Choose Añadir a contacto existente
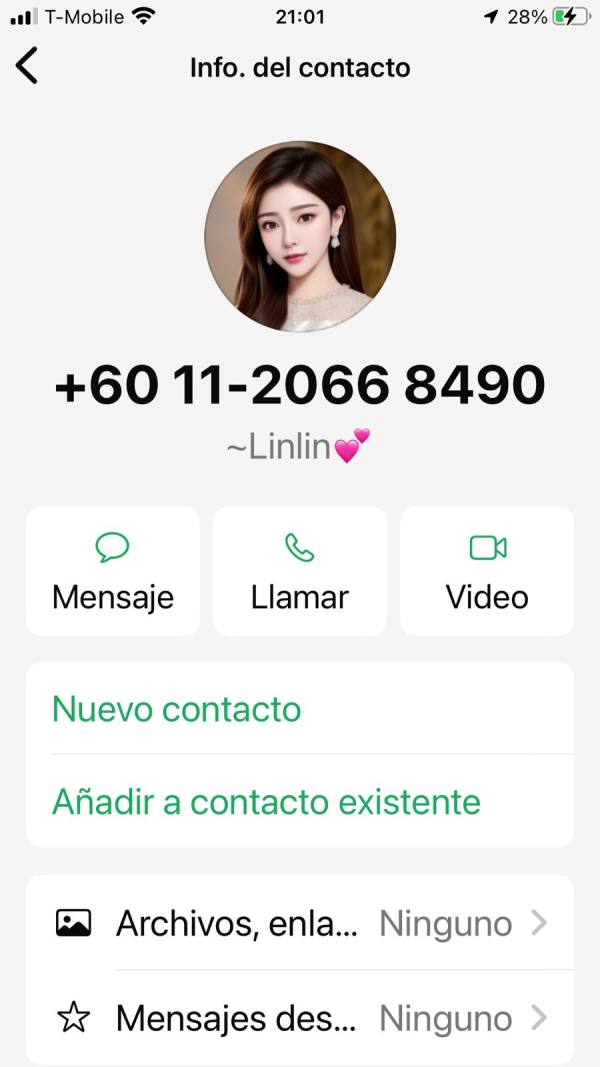Screen dimensions: 600x1067 pos(300,801)
